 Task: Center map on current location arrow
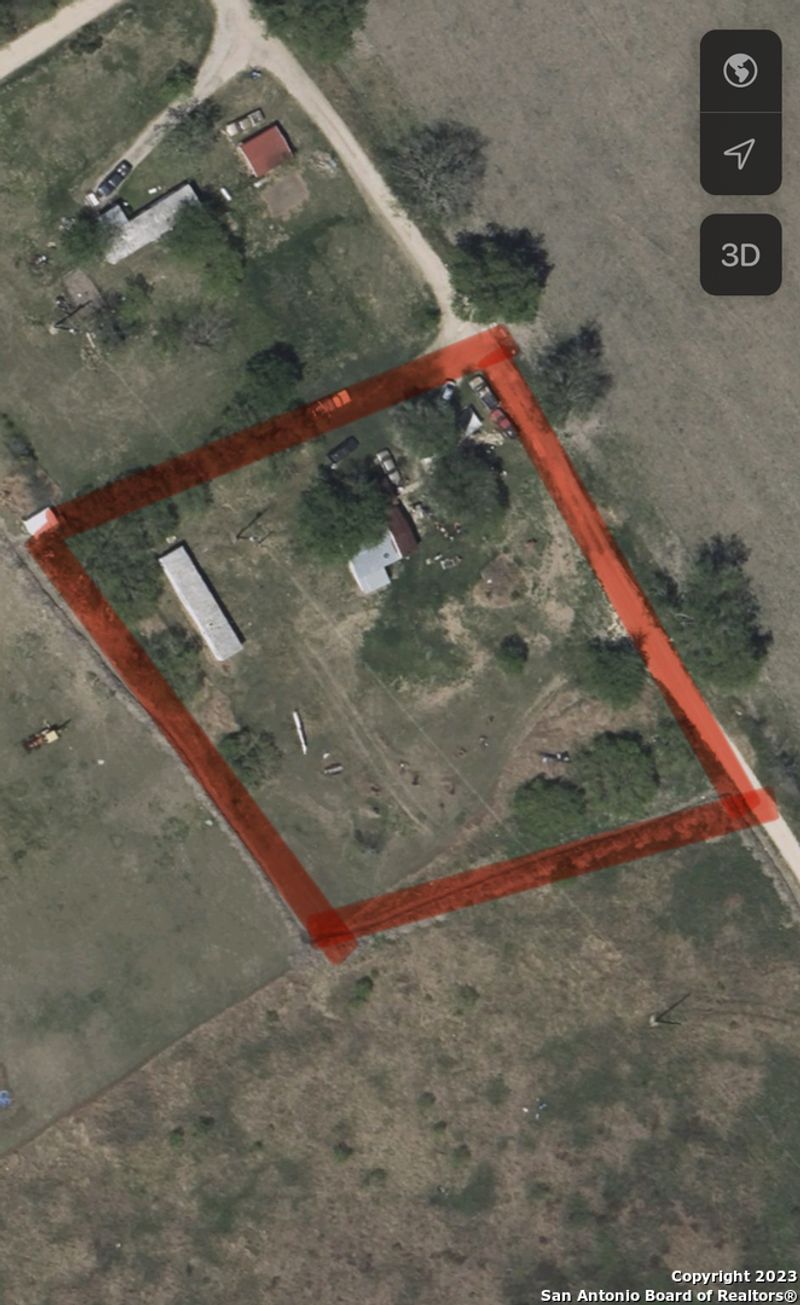[740, 154]
